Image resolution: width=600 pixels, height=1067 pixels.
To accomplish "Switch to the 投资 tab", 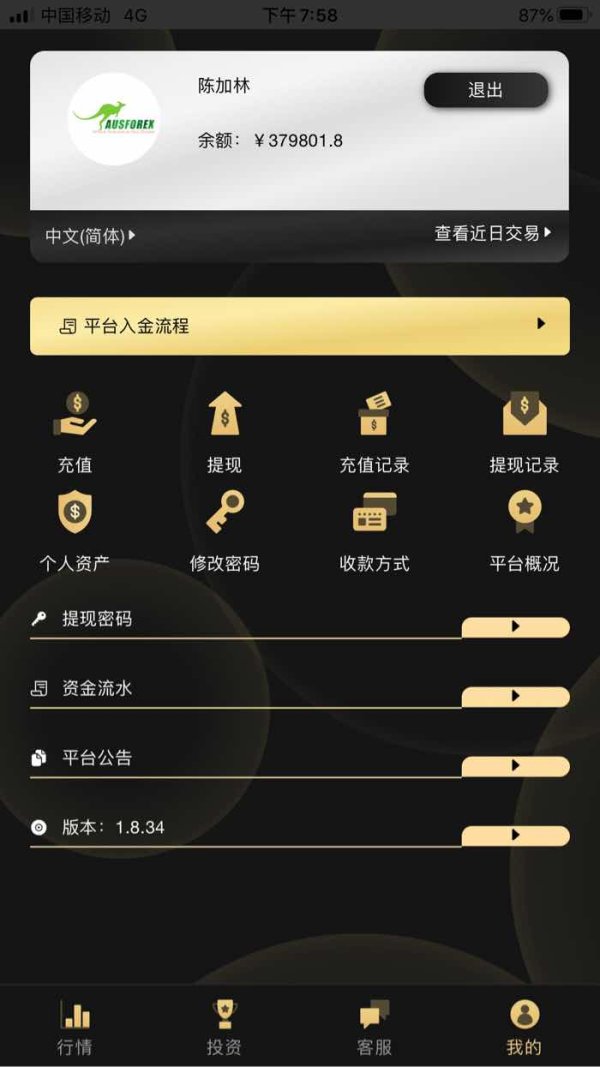I will [x=224, y=1027].
